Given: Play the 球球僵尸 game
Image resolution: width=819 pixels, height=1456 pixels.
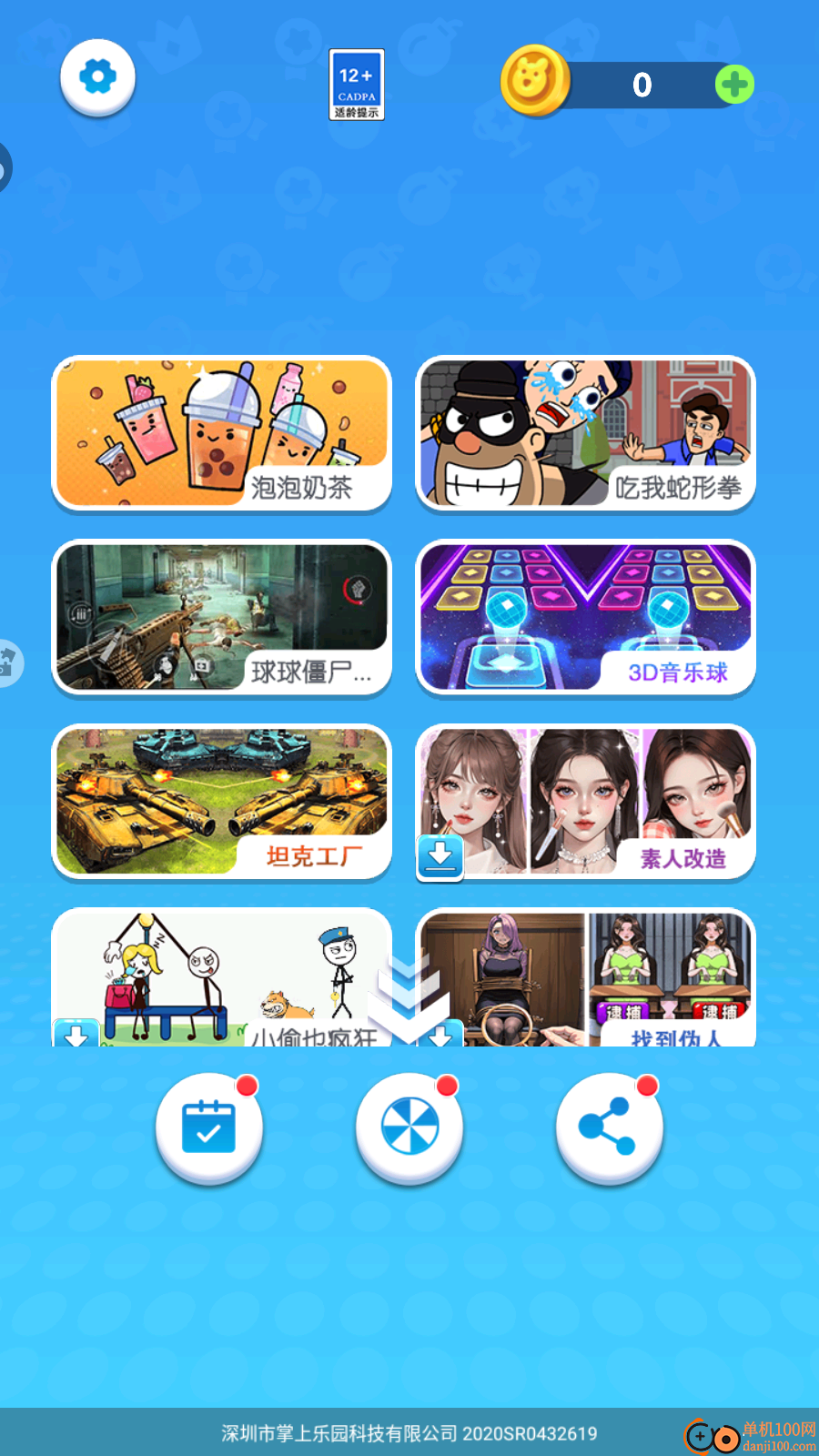Looking at the screenshot, I should pos(221,618).
